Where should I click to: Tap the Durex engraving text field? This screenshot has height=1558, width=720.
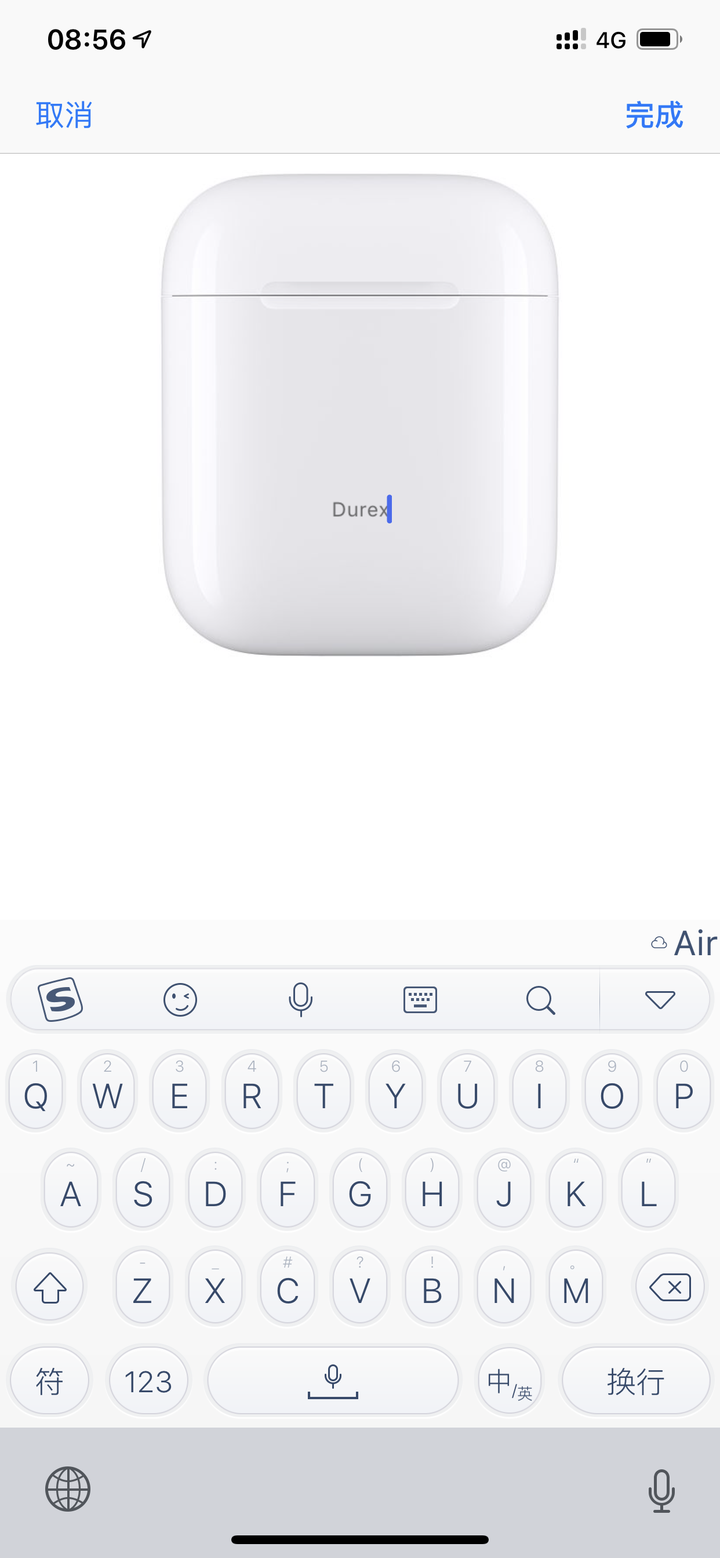361,510
